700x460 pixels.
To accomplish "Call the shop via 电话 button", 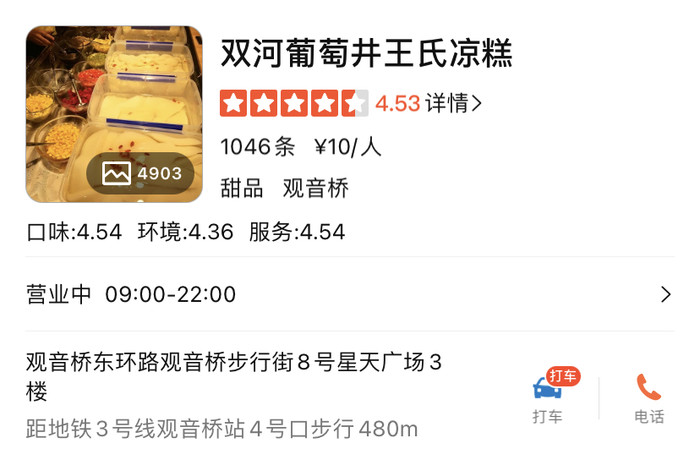I will [x=649, y=398].
